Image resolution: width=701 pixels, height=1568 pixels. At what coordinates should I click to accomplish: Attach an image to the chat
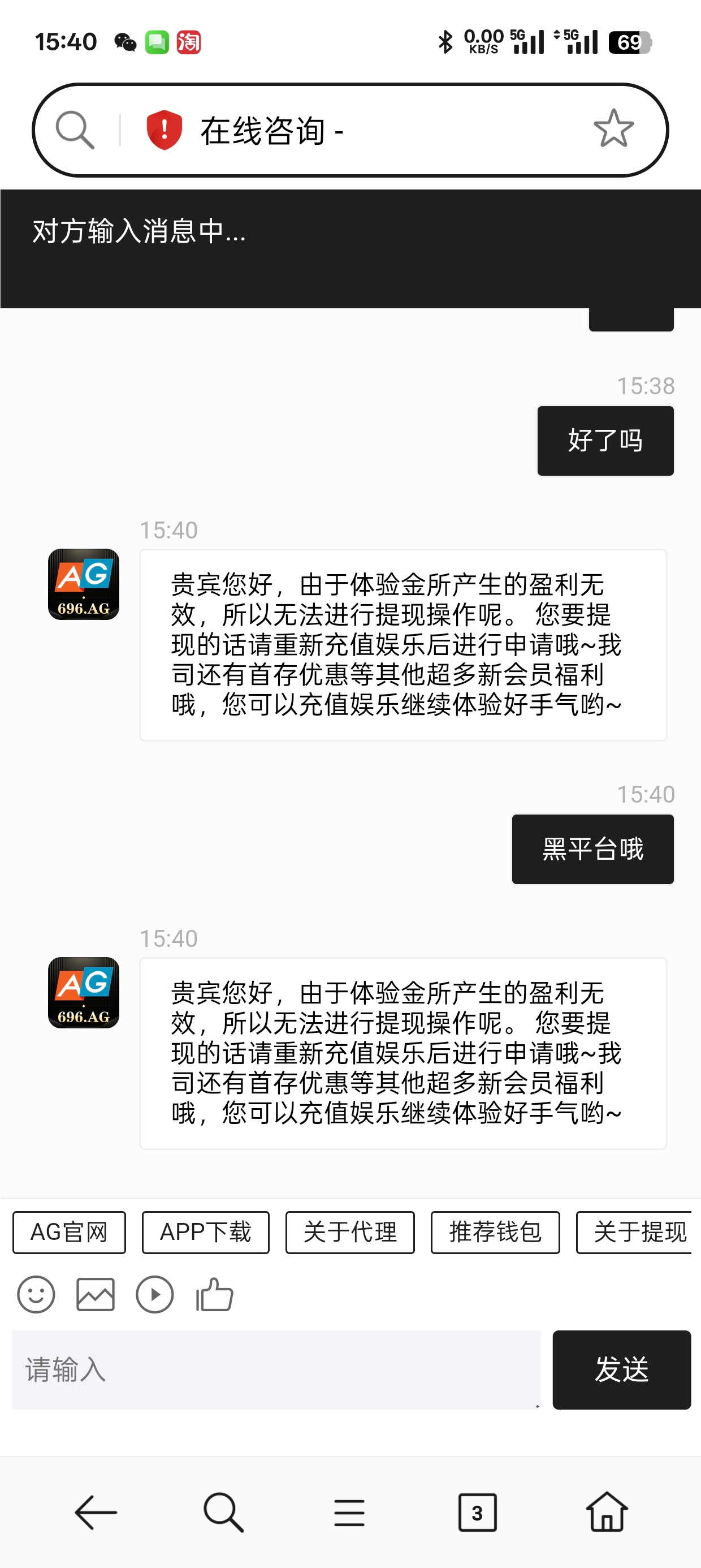[95, 1294]
